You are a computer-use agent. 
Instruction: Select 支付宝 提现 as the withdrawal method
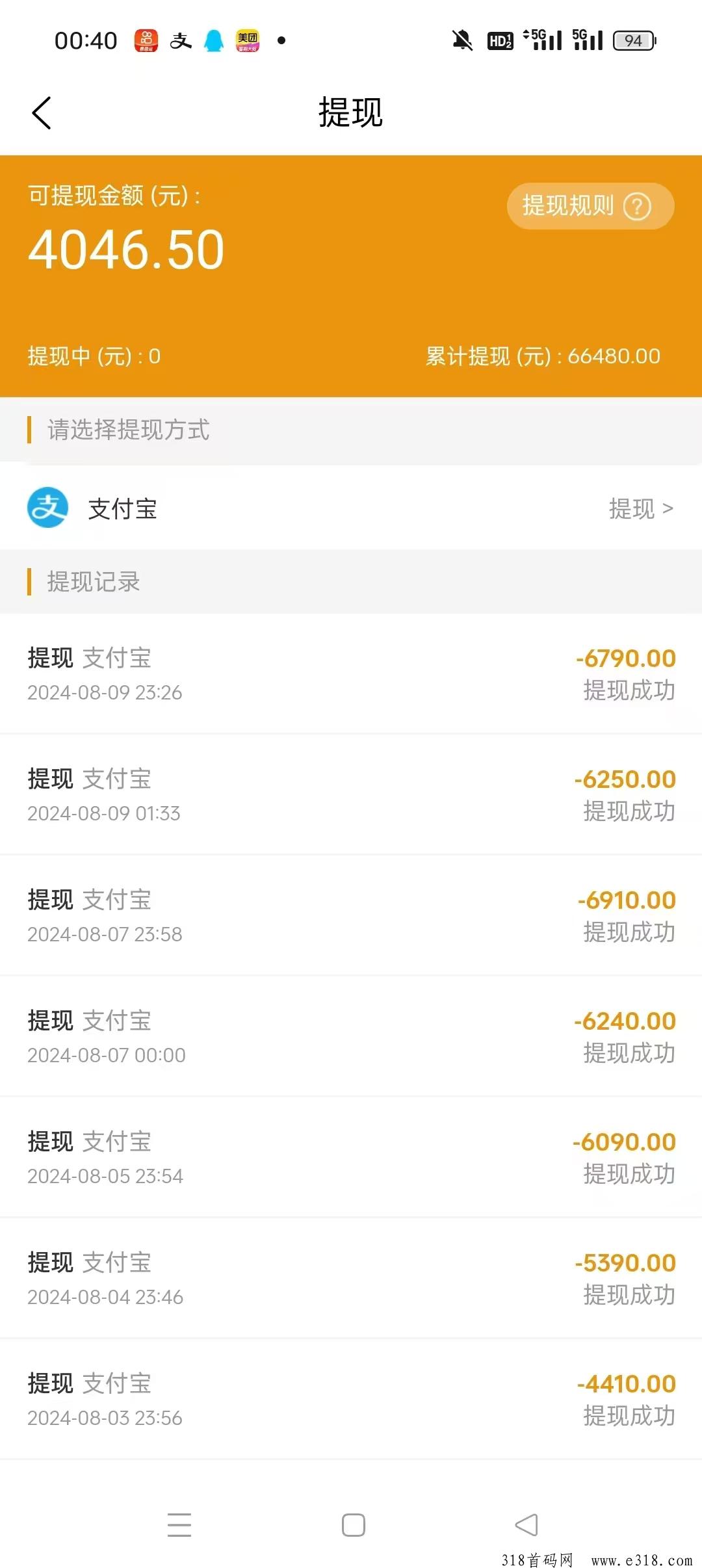click(351, 508)
